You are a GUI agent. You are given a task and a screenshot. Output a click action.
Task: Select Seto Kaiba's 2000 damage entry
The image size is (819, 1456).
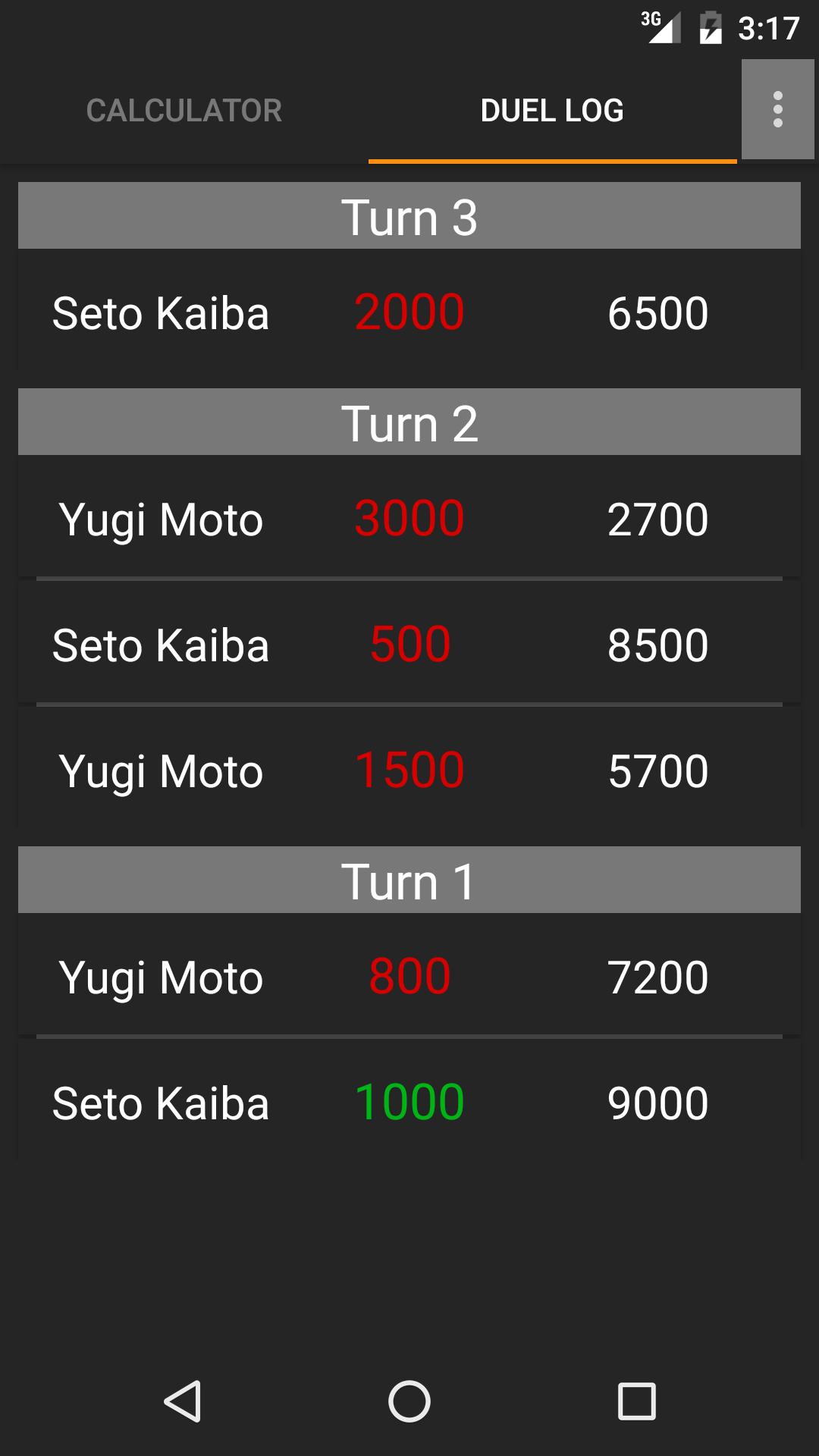[x=409, y=312]
